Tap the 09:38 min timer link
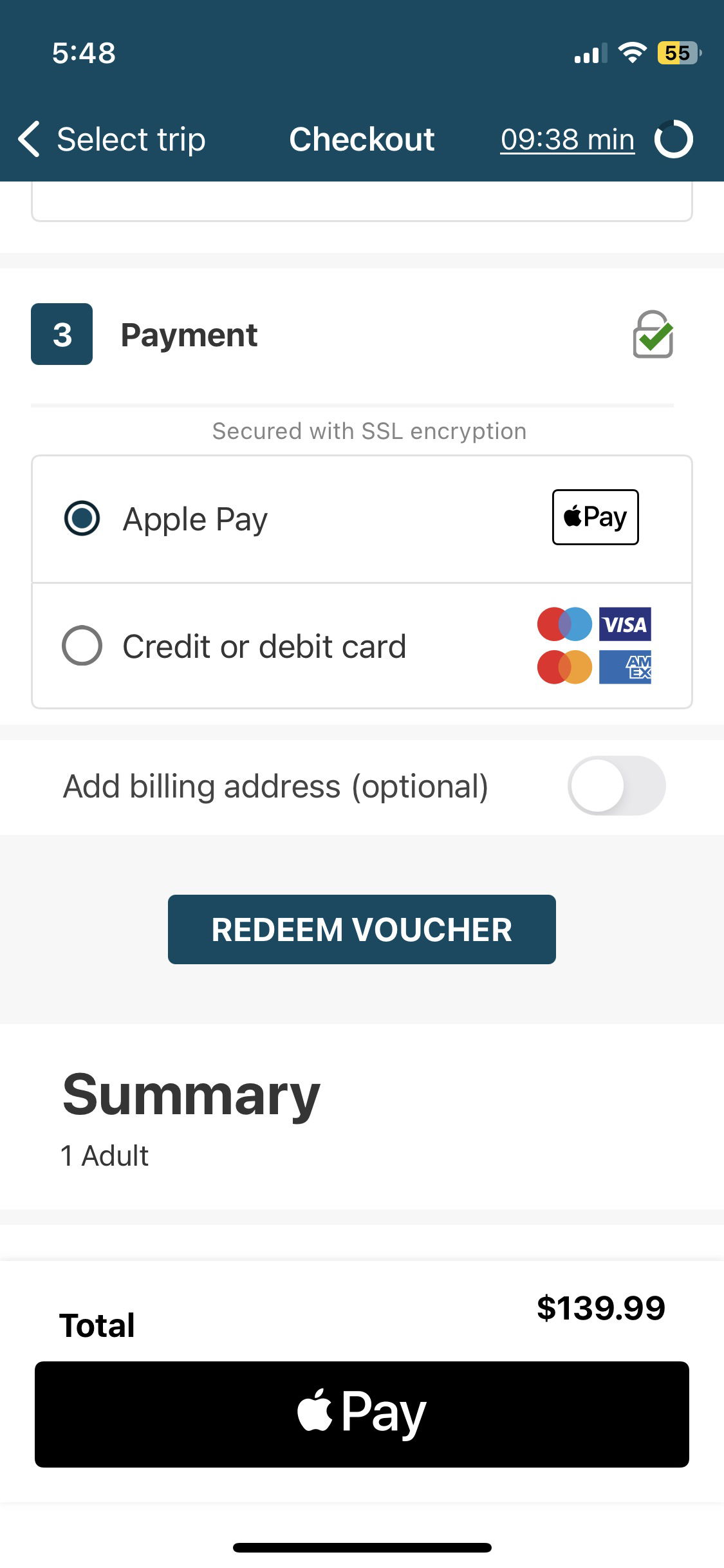This screenshot has height=1568, width=724. (568, 139)
